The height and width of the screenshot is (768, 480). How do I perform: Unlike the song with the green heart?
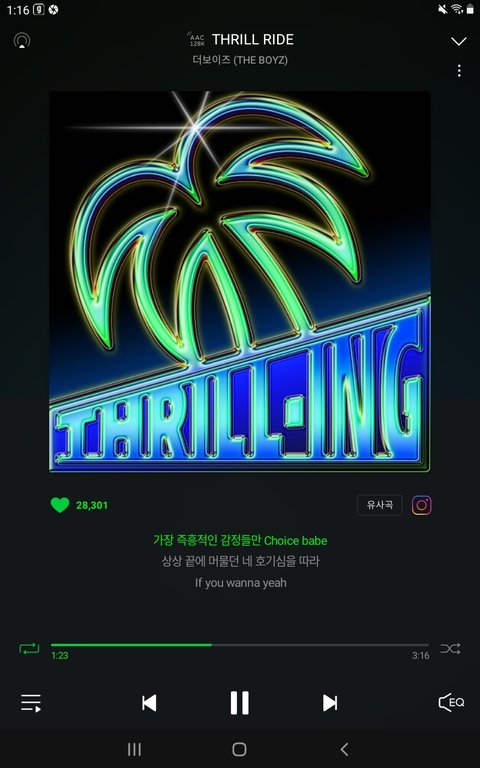click(x=60, y=505)
